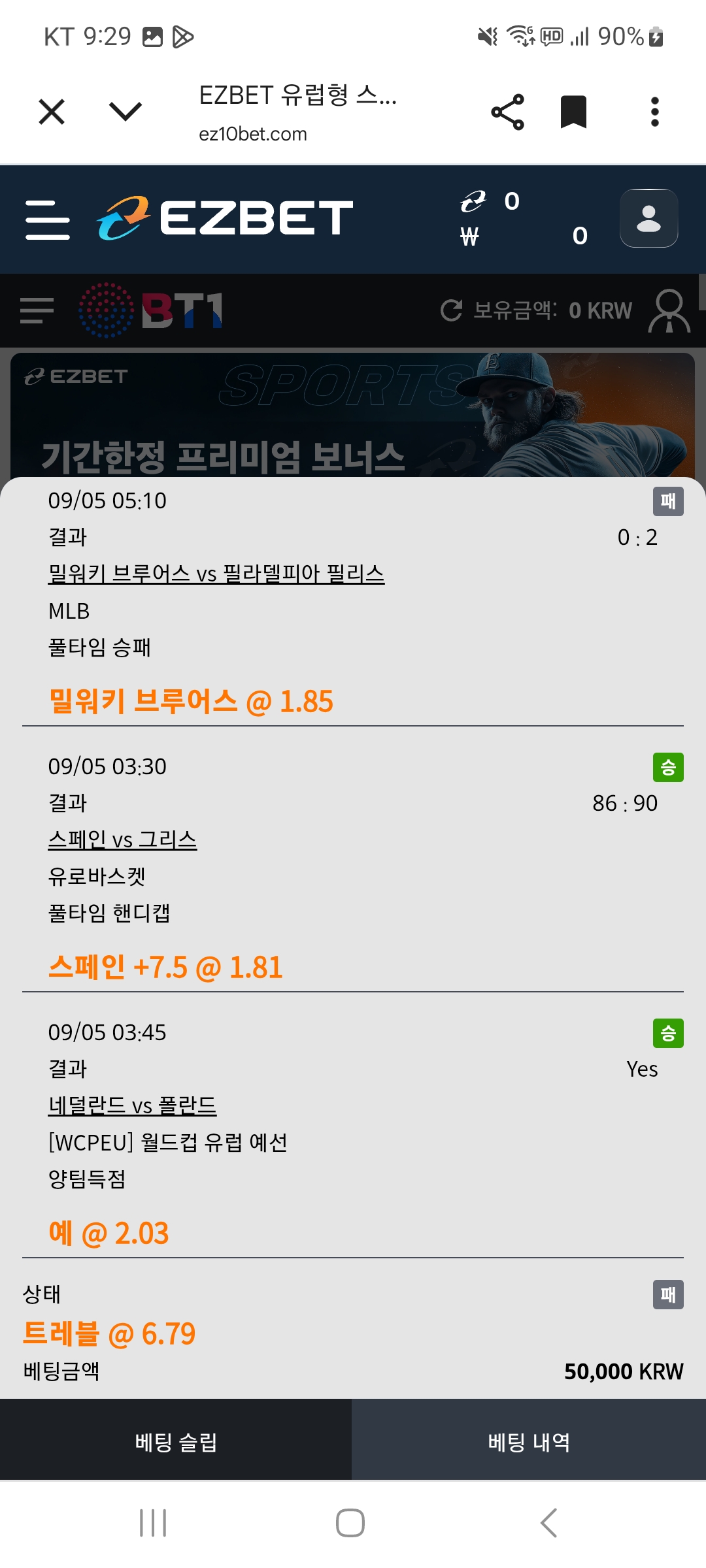
Task: Switch to the 베팅 슬립 tab
Action: pos(176,1442)
